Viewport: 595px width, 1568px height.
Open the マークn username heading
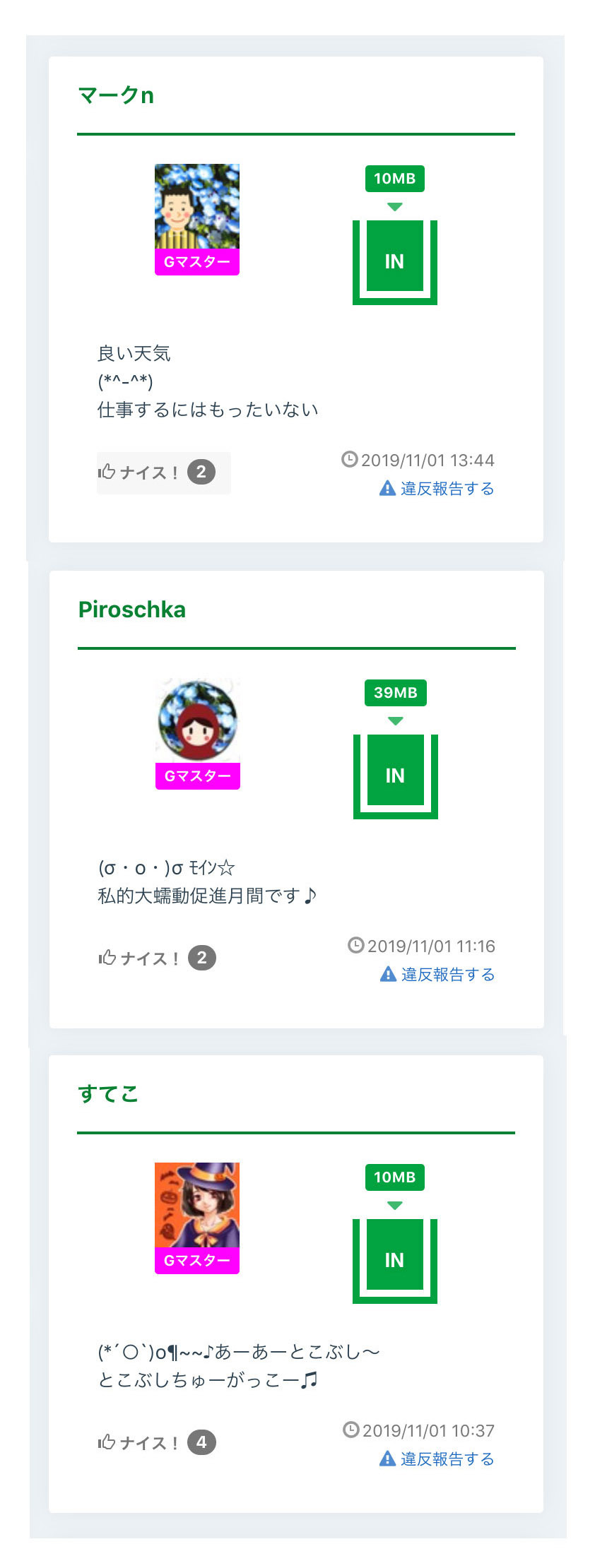click(x=116, y=95)
